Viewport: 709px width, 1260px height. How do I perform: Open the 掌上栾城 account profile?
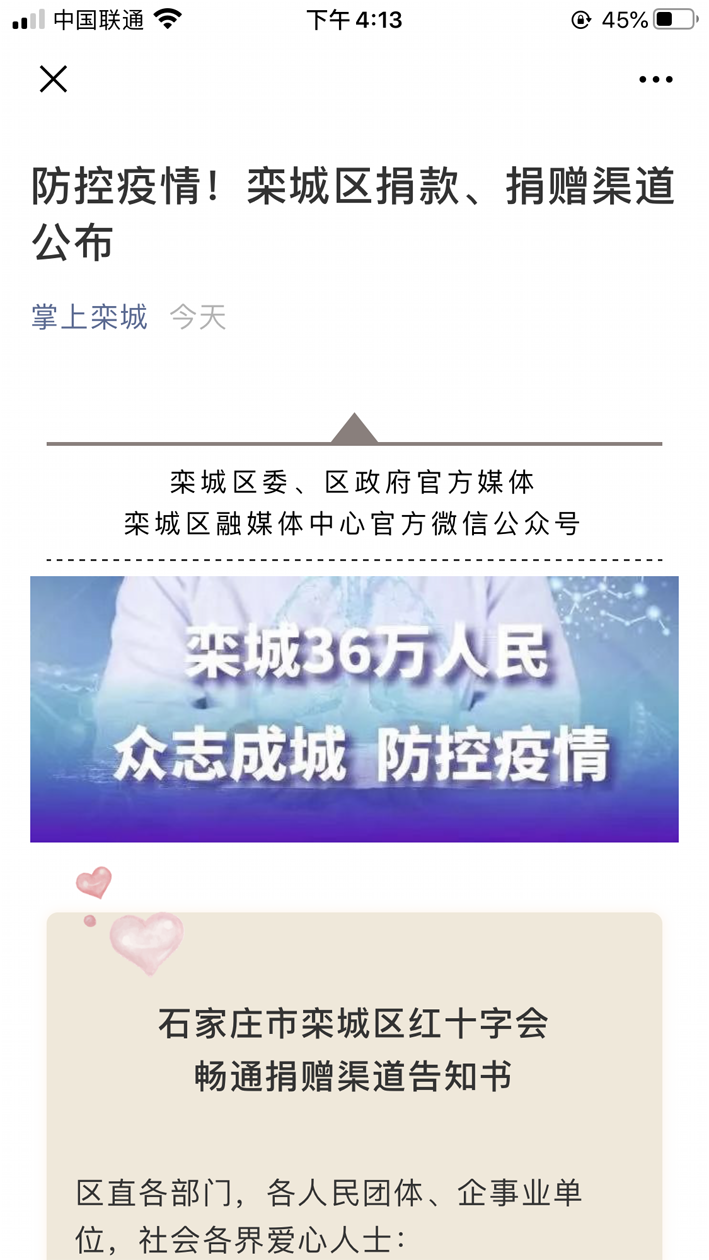pos(90,317)
